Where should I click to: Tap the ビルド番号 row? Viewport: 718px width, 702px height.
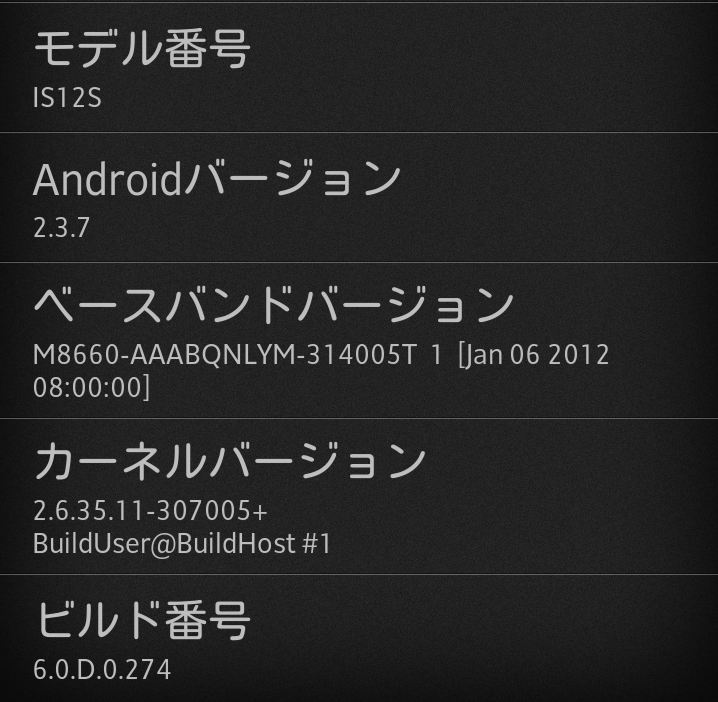359,639
